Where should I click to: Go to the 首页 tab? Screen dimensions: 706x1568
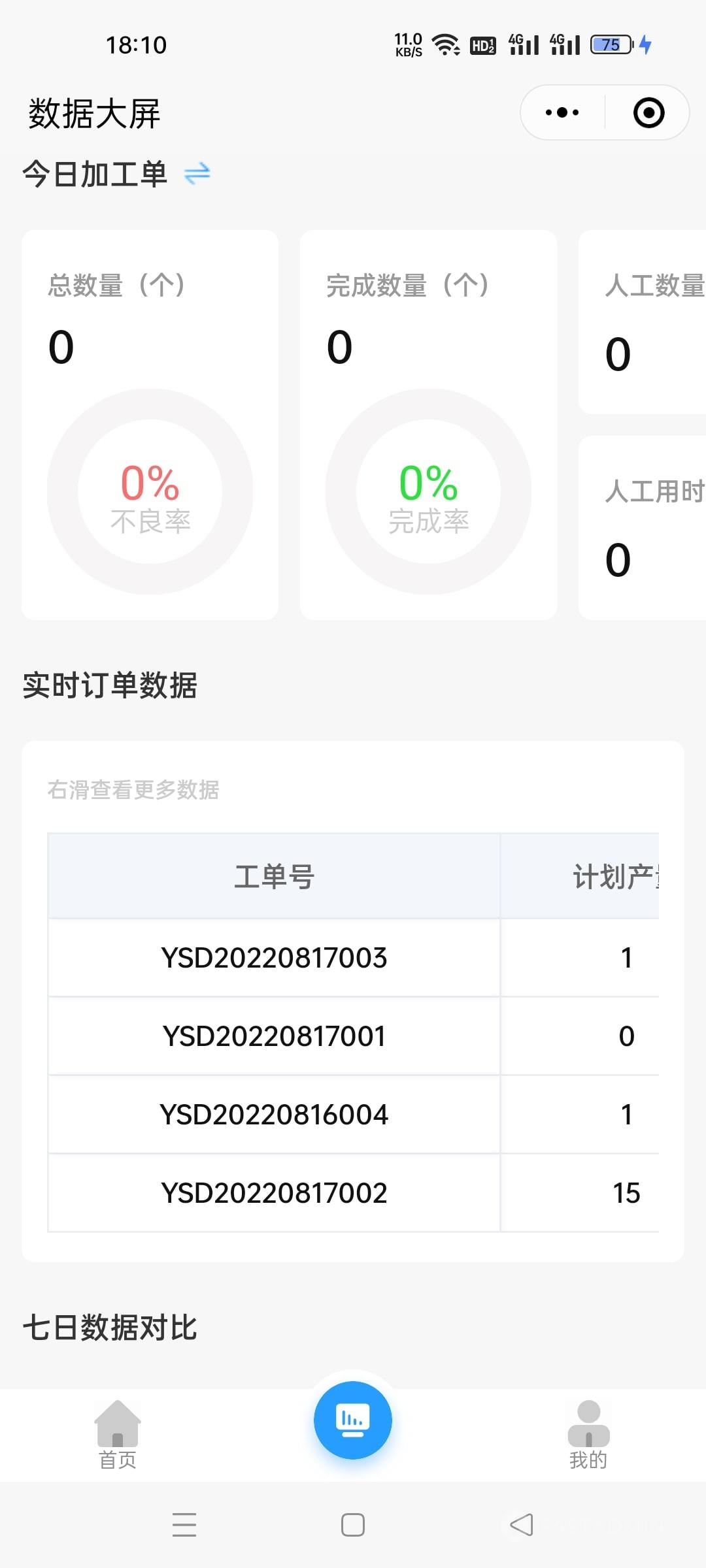click(x=118, y=1435)
